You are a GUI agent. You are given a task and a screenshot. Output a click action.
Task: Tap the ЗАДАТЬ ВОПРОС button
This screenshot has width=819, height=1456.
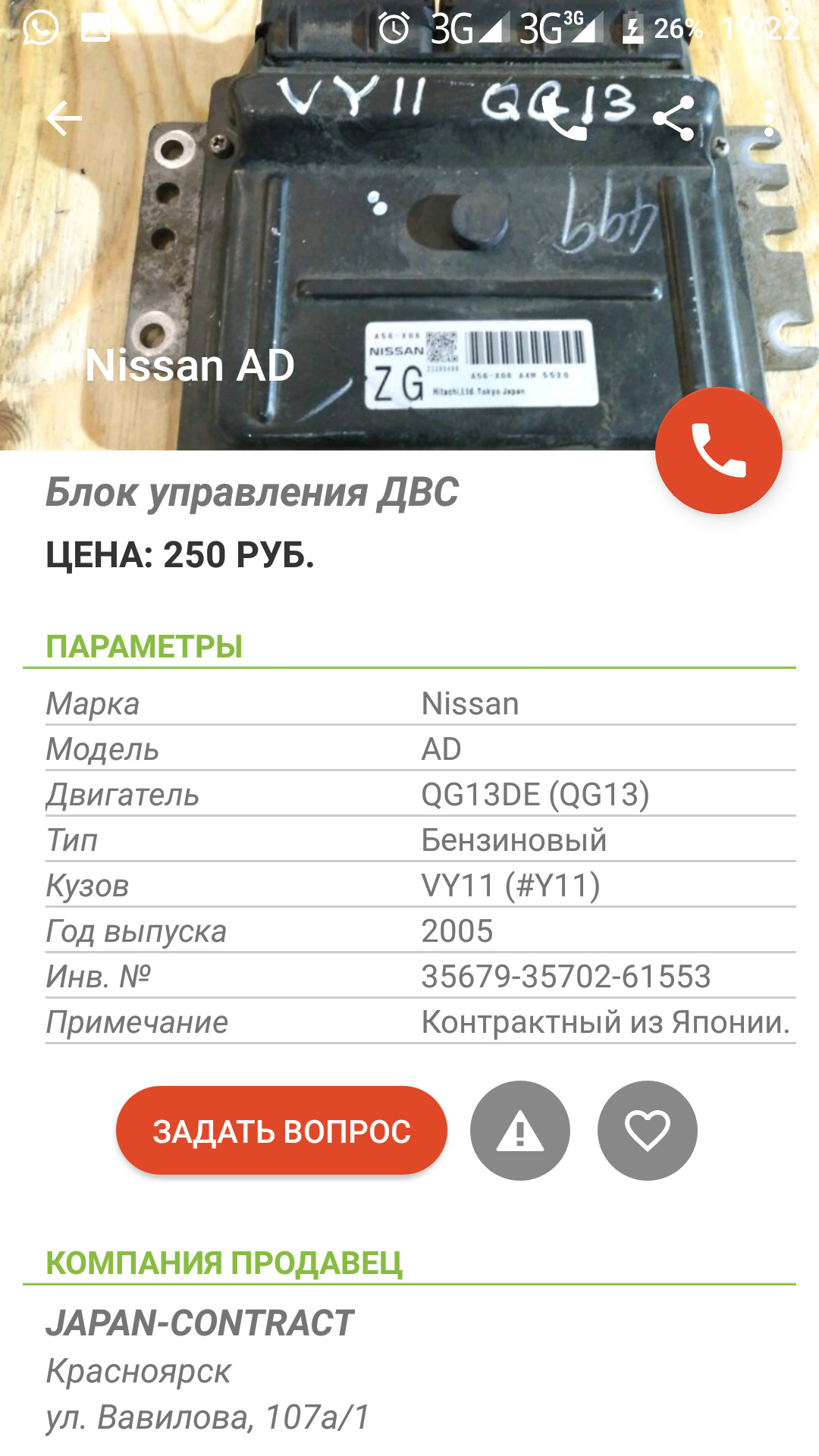coord(281,1131)
